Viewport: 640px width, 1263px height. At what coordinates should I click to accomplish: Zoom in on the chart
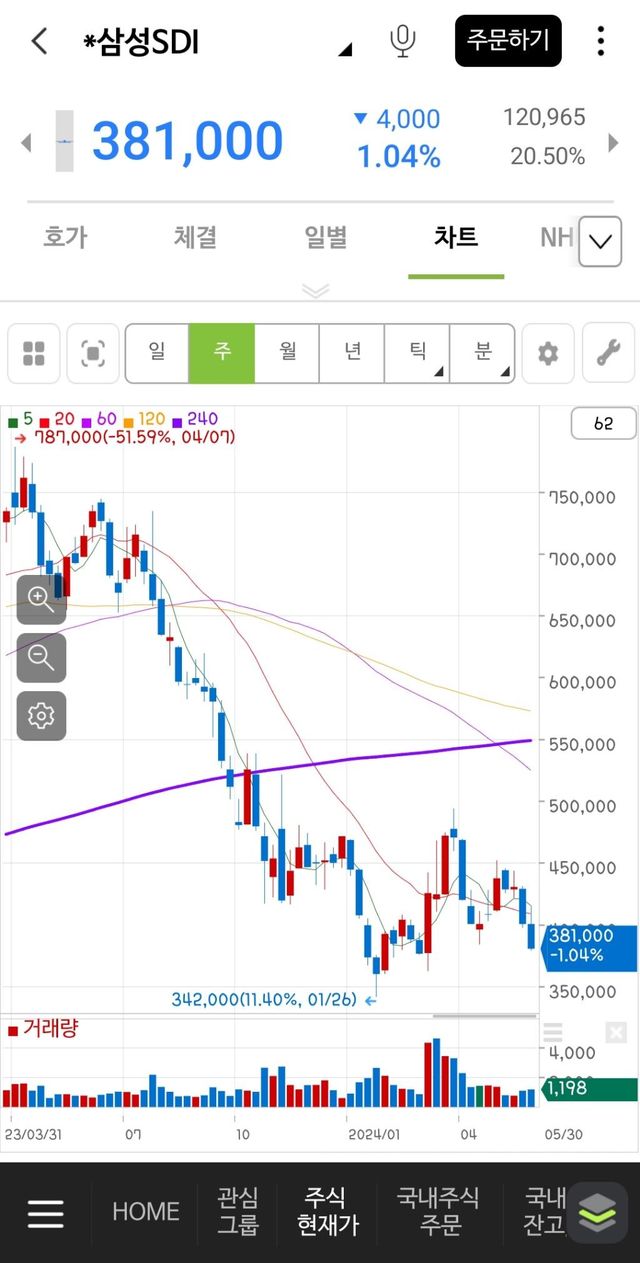[41, 599]
